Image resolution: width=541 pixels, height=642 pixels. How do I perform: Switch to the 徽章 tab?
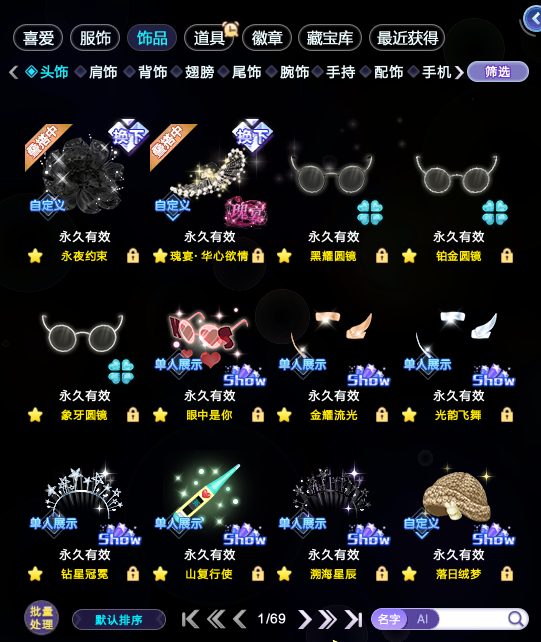pos(267,38)
